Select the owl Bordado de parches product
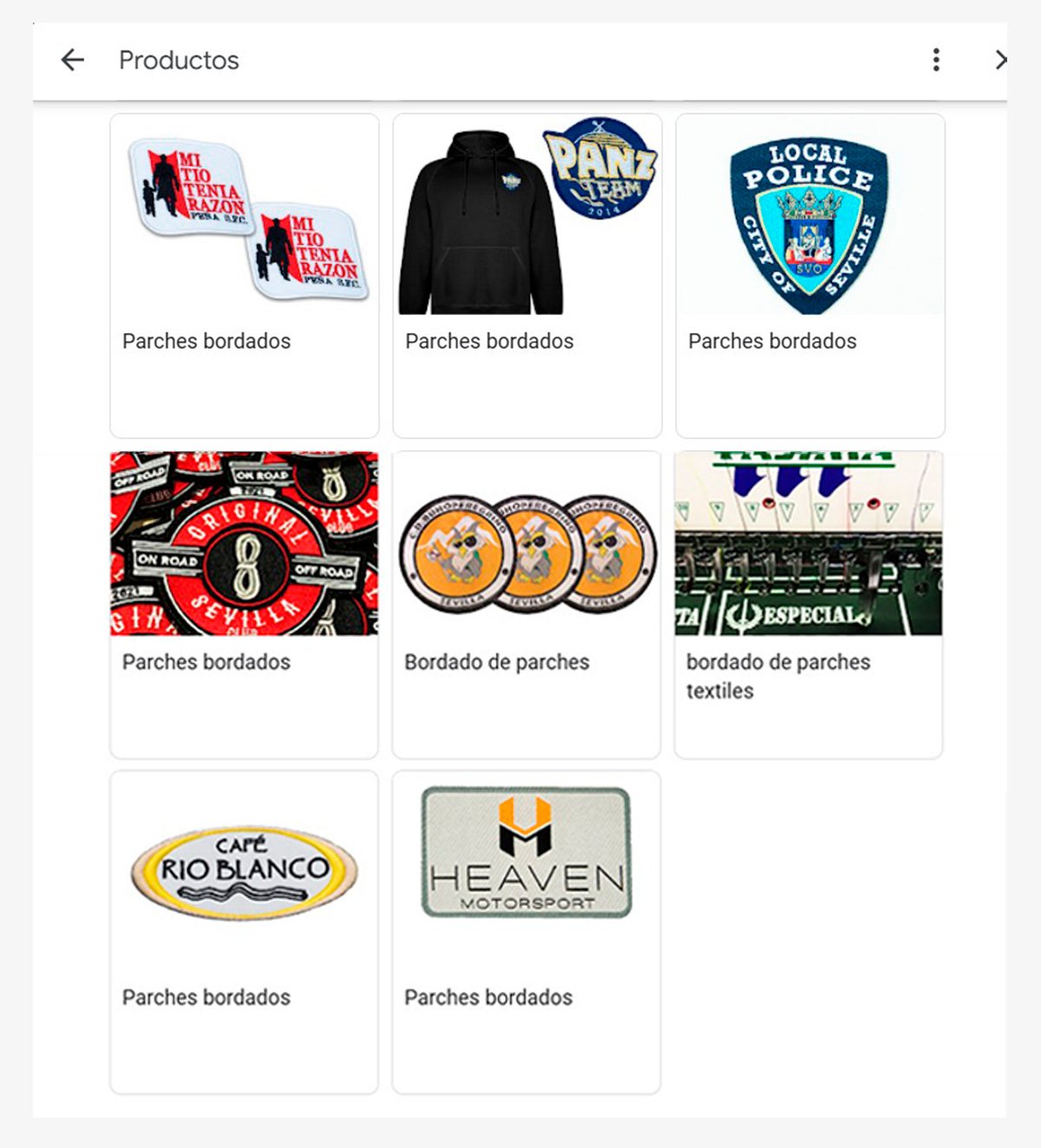Image resolution: width=1041 pixels, height=1148 pixels. [527, 604]
